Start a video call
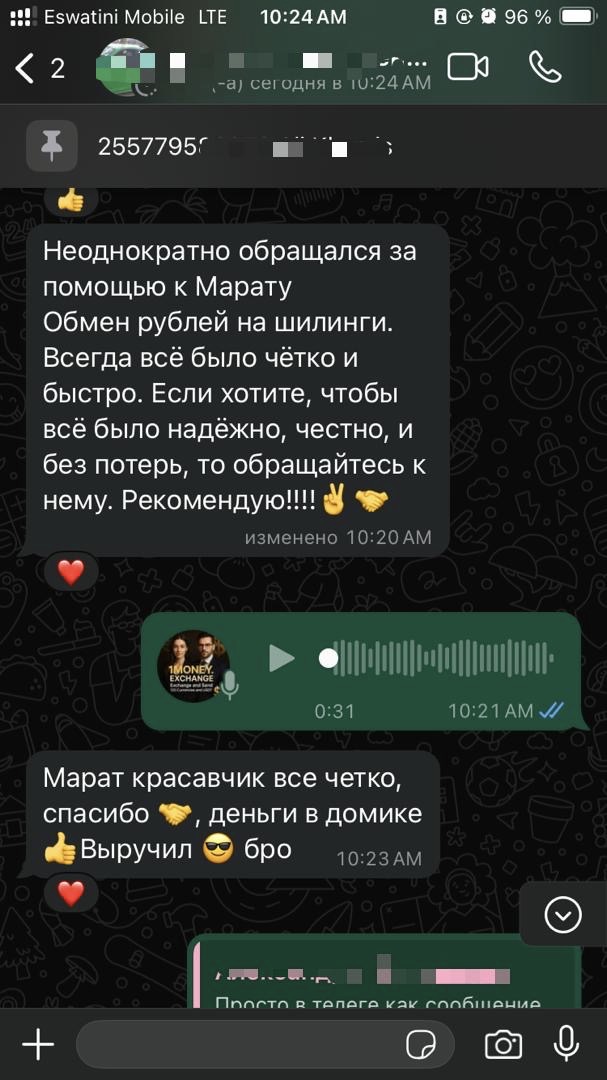This screenshot has height=1080, width=607. pos(467,67)
